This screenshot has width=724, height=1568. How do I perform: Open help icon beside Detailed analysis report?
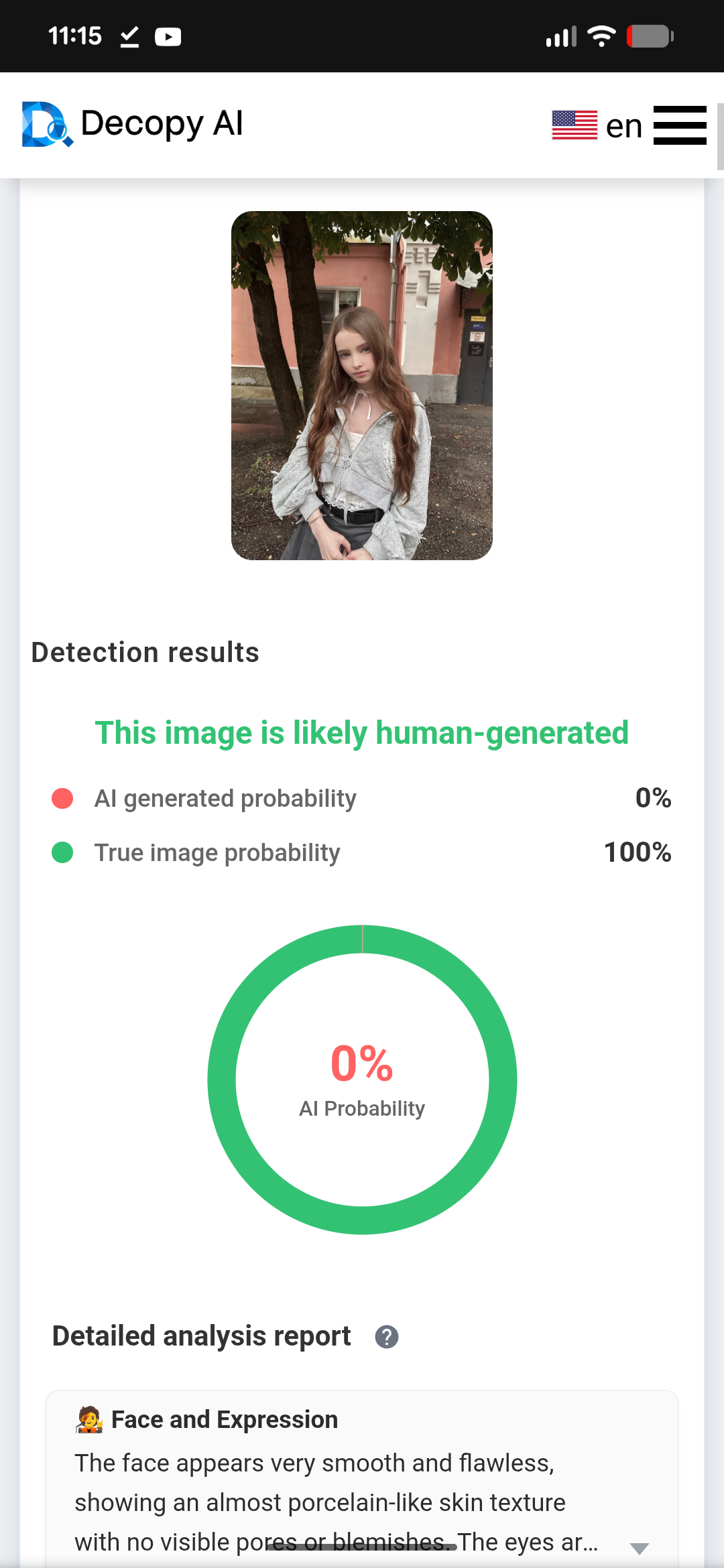click(x=386, y=1337)
